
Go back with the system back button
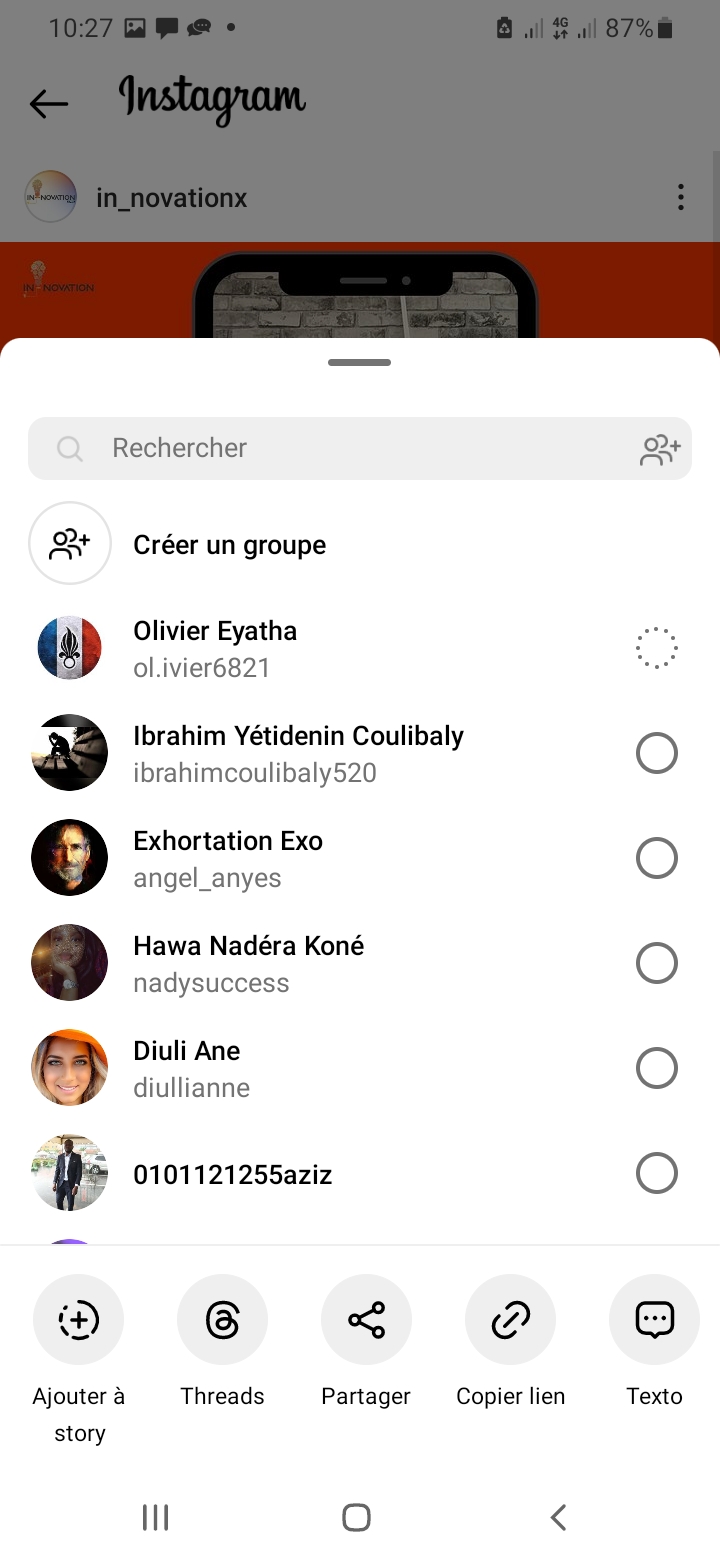click(x=559, y=1517)
